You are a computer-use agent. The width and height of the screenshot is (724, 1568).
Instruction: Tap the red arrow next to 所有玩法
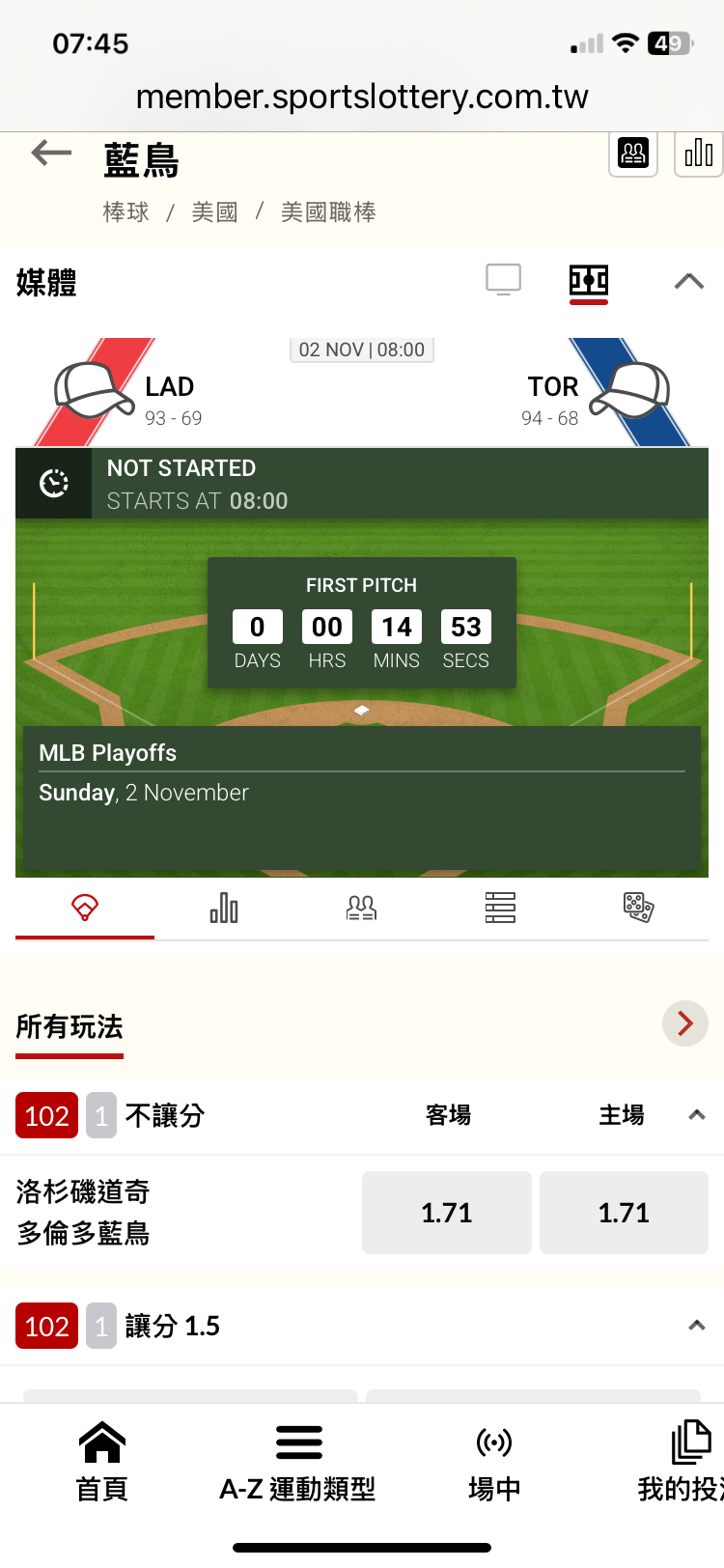[685, 1023]
